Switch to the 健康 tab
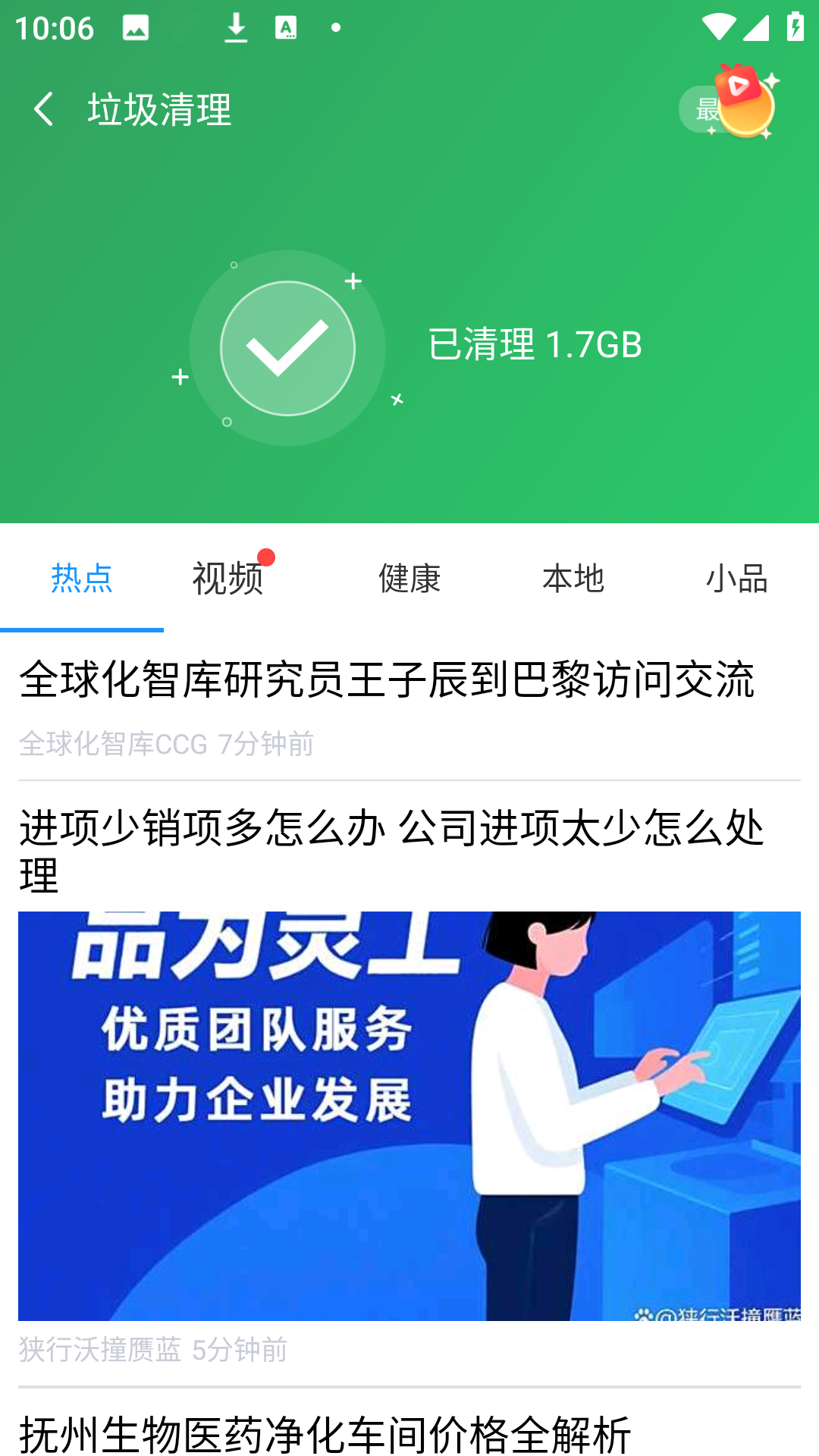The width and height of the screenshot is (819, 1456). (409, 578)
